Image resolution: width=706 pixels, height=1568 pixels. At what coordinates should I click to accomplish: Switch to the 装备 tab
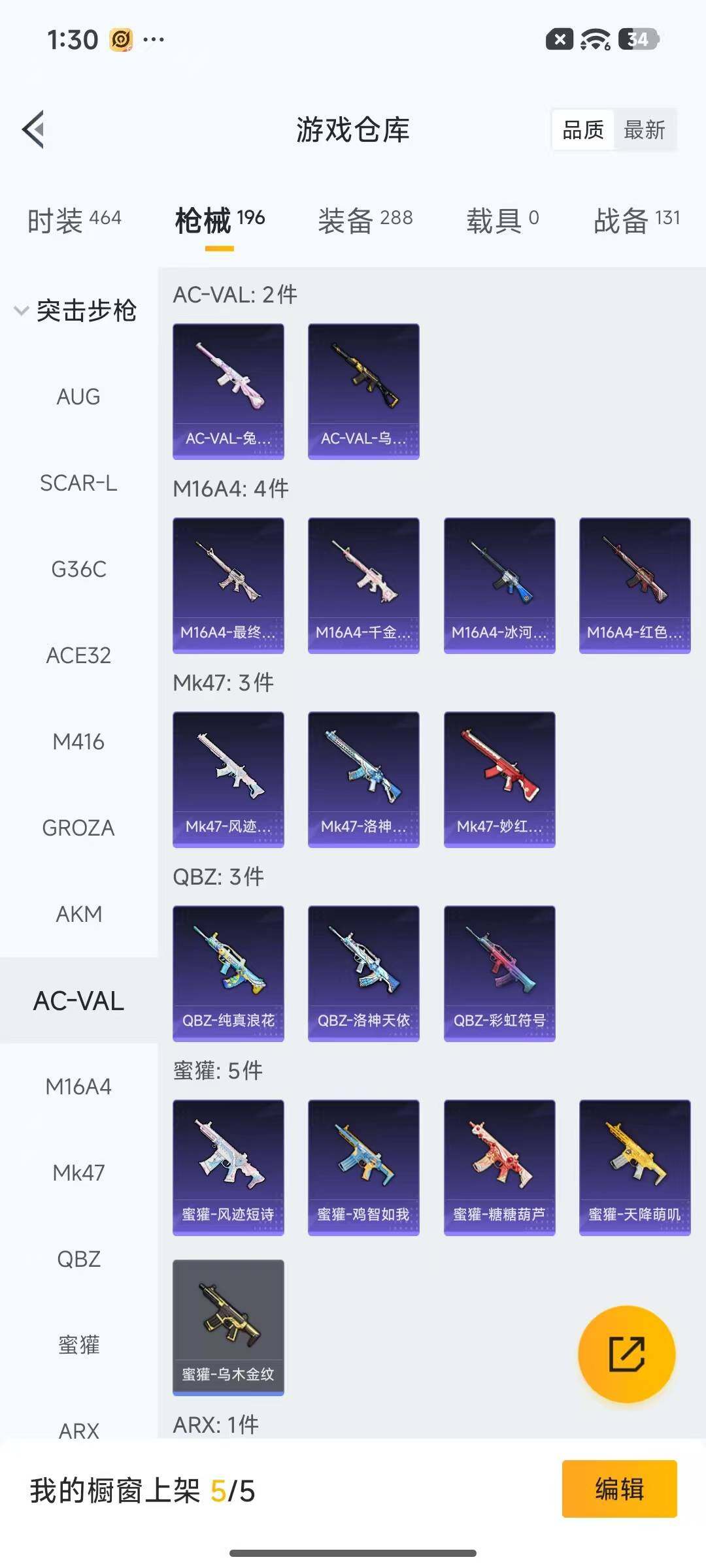point(365,220)
